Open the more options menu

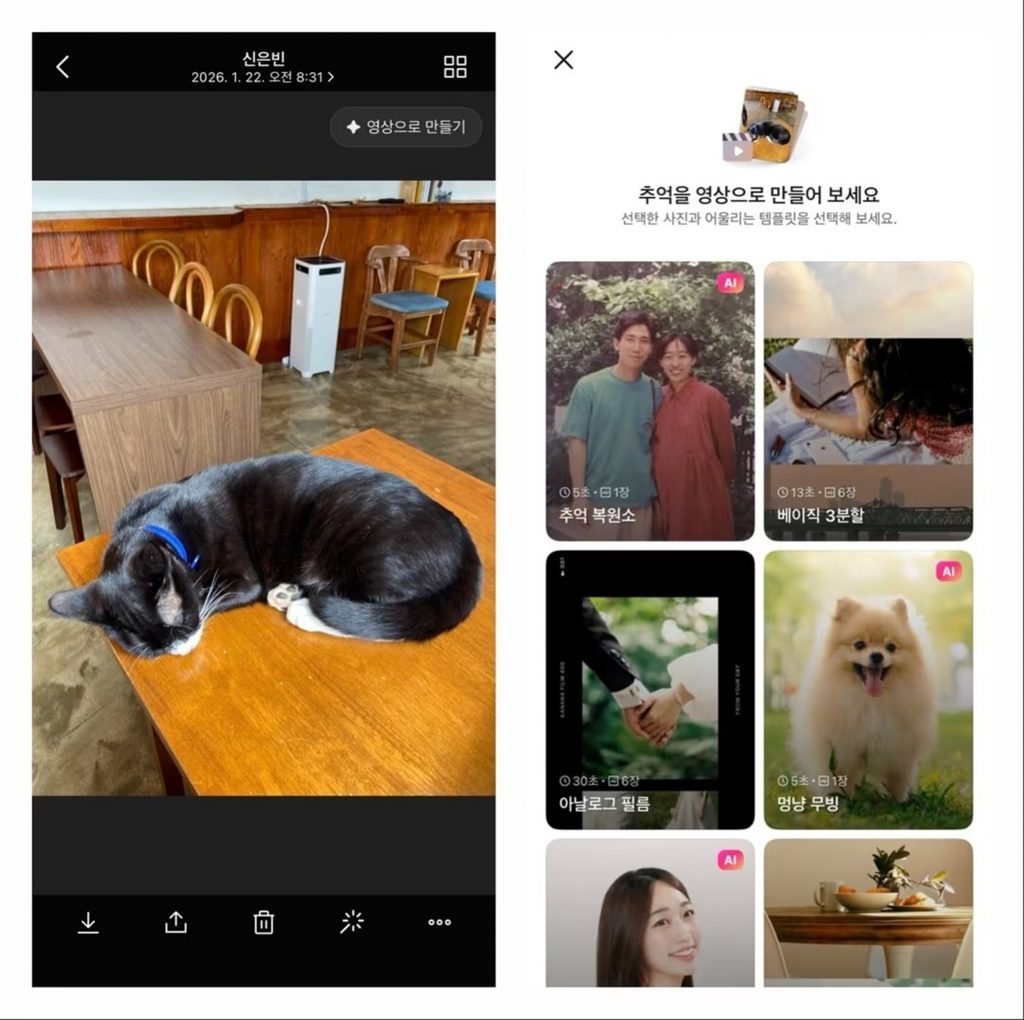pos(439,922)
